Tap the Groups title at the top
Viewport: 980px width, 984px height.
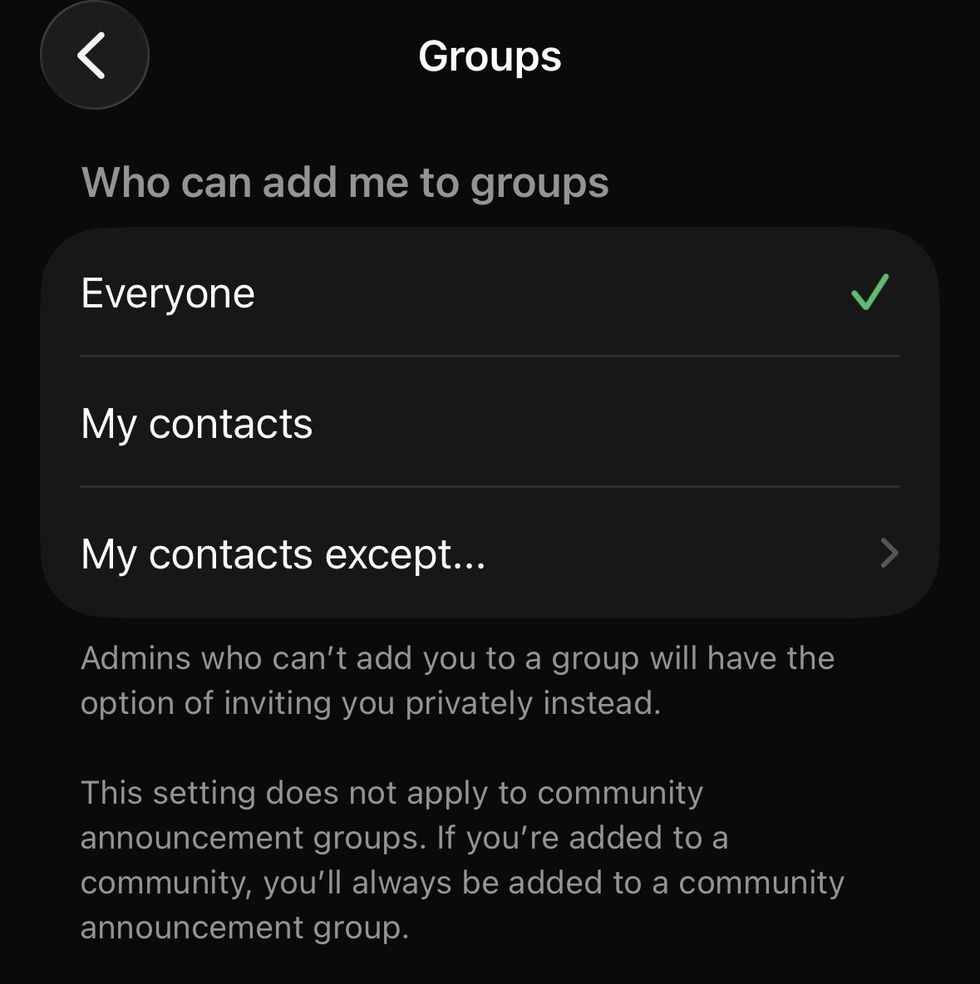pos(489,55)
